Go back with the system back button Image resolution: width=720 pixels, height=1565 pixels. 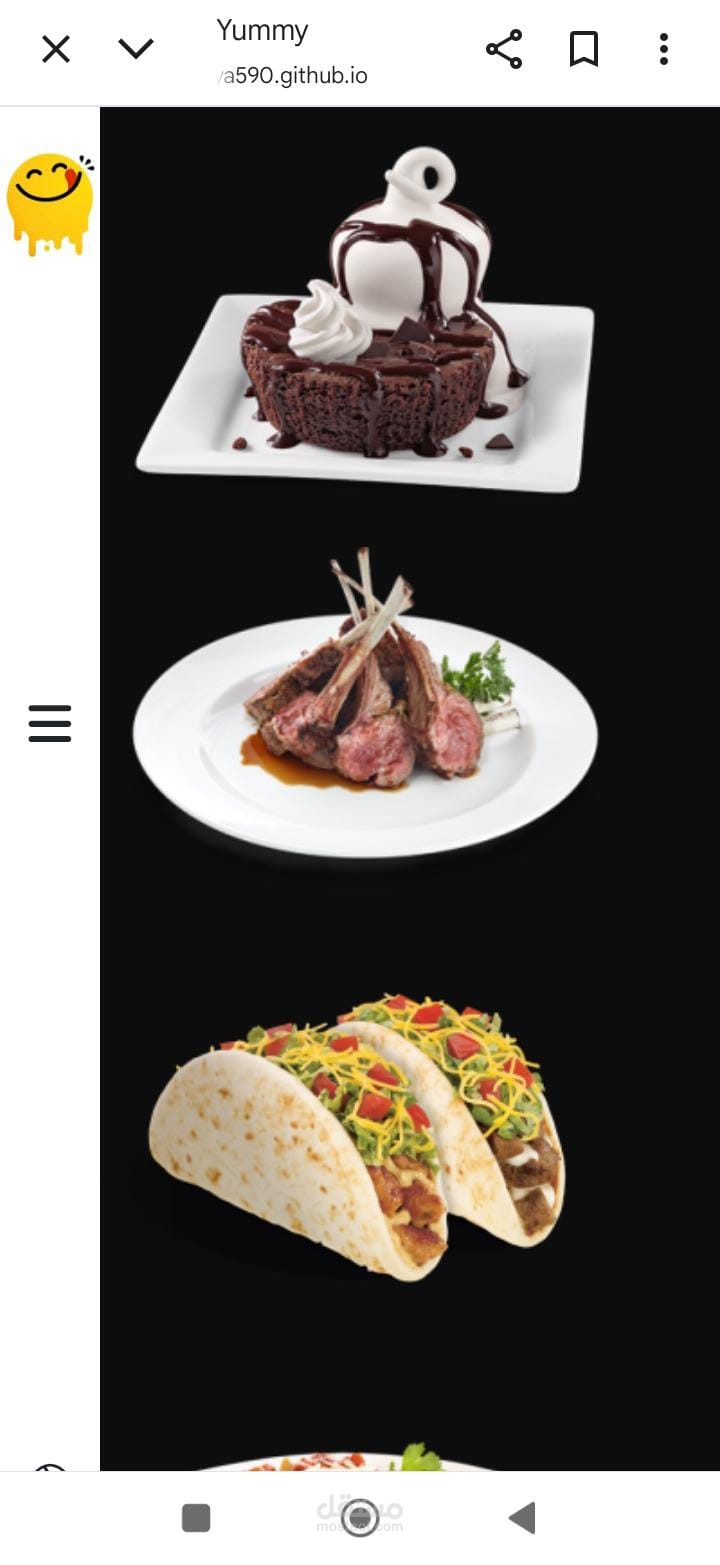click(522, 1517)
